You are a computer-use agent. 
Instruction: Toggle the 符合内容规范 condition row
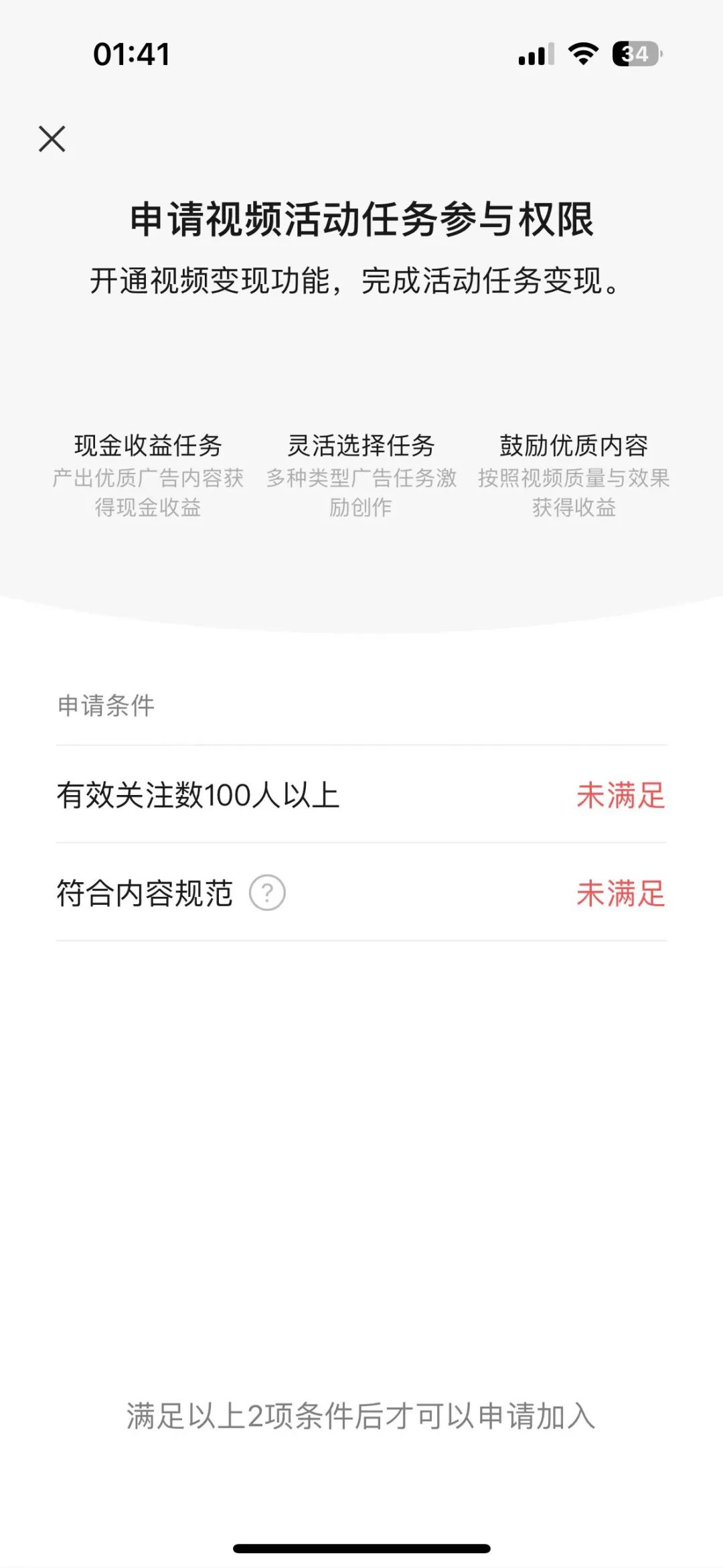click(x=361, y=894)
